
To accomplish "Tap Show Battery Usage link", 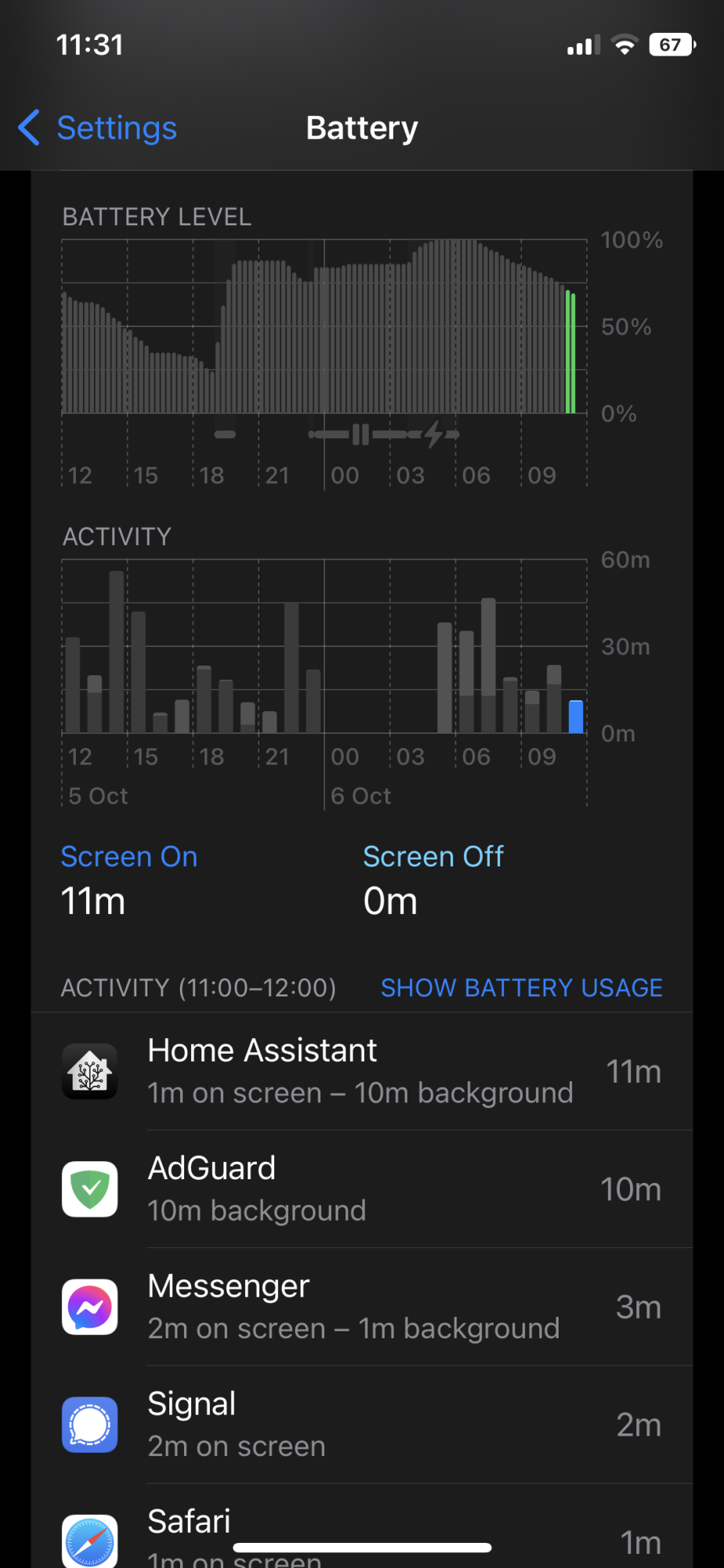I will 521,988.
